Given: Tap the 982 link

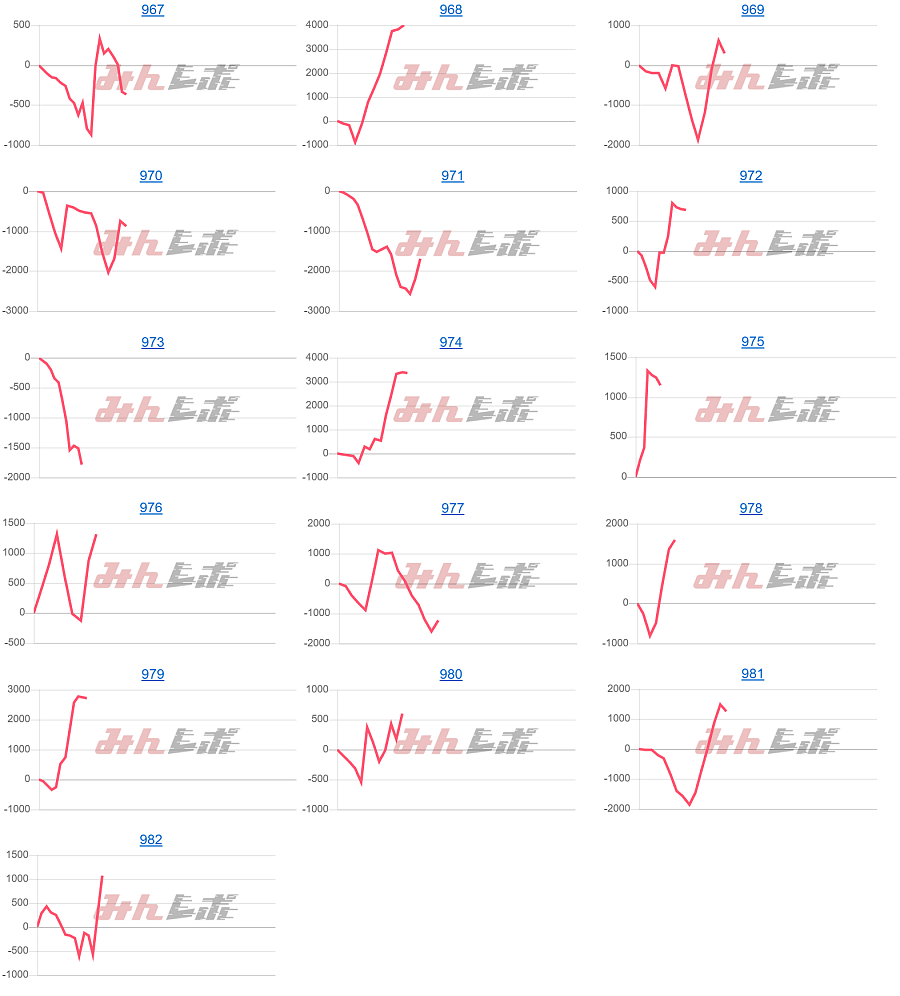Looking at the screenshot, I should point(151,840).
